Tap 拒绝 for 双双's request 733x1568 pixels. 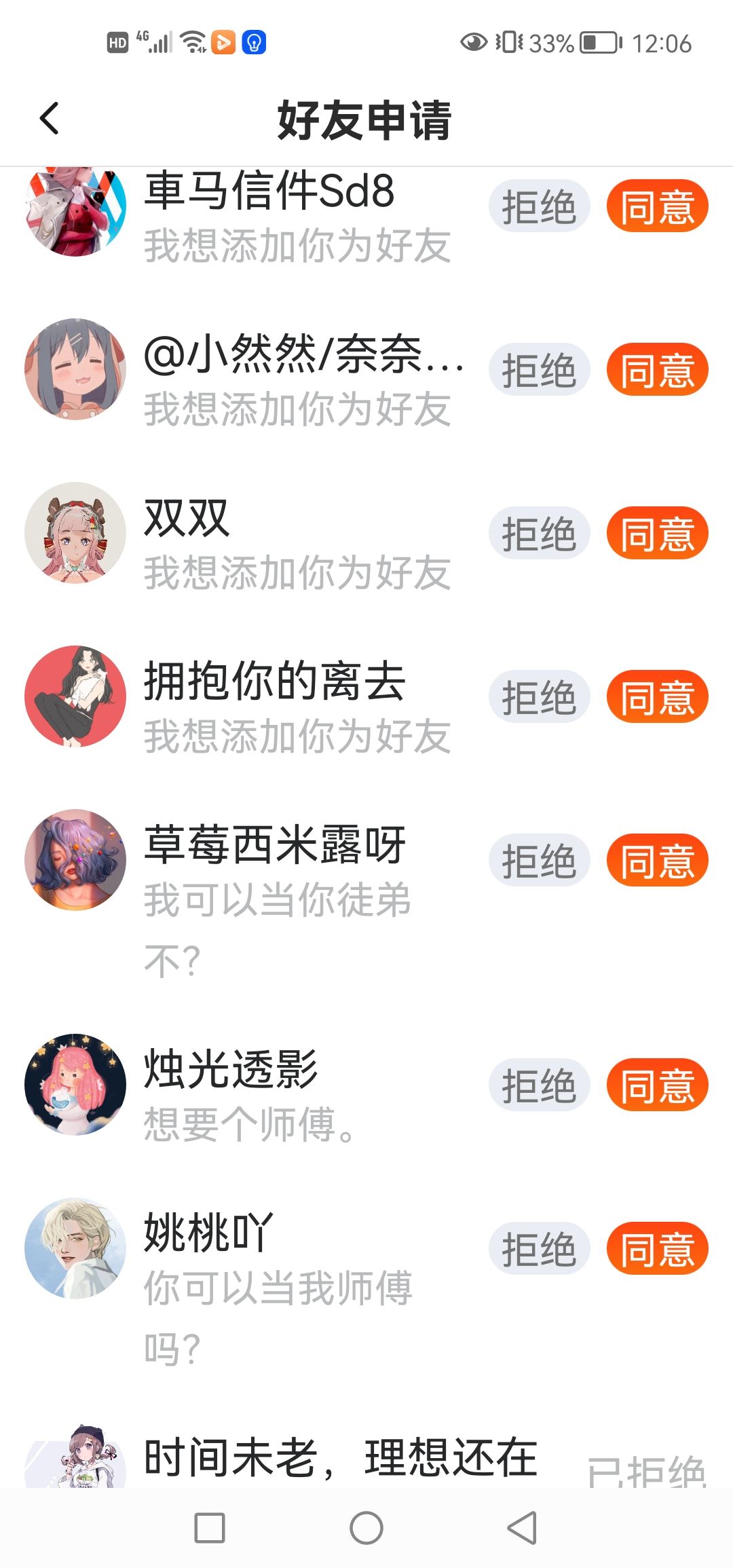click(539, 534)
